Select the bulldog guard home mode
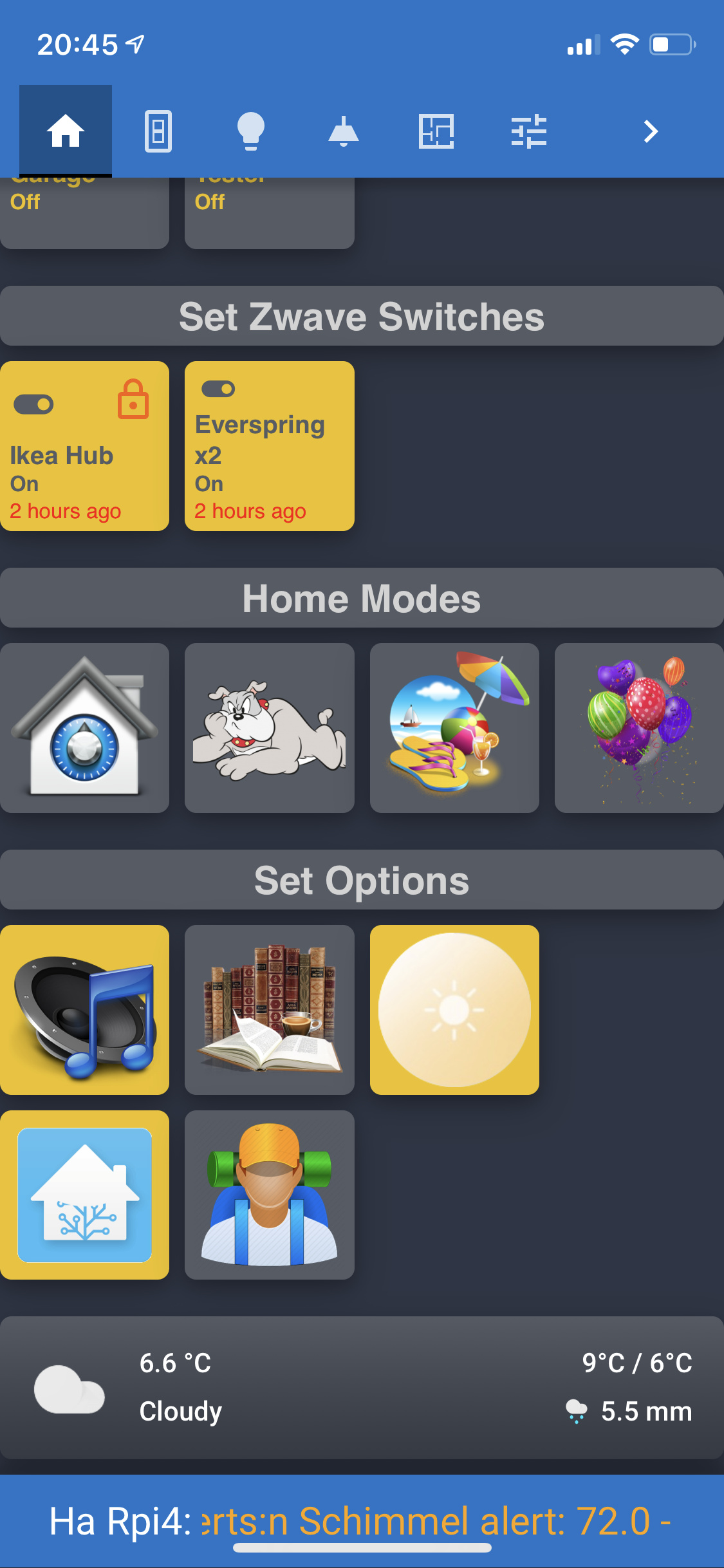 click(269, 728)
